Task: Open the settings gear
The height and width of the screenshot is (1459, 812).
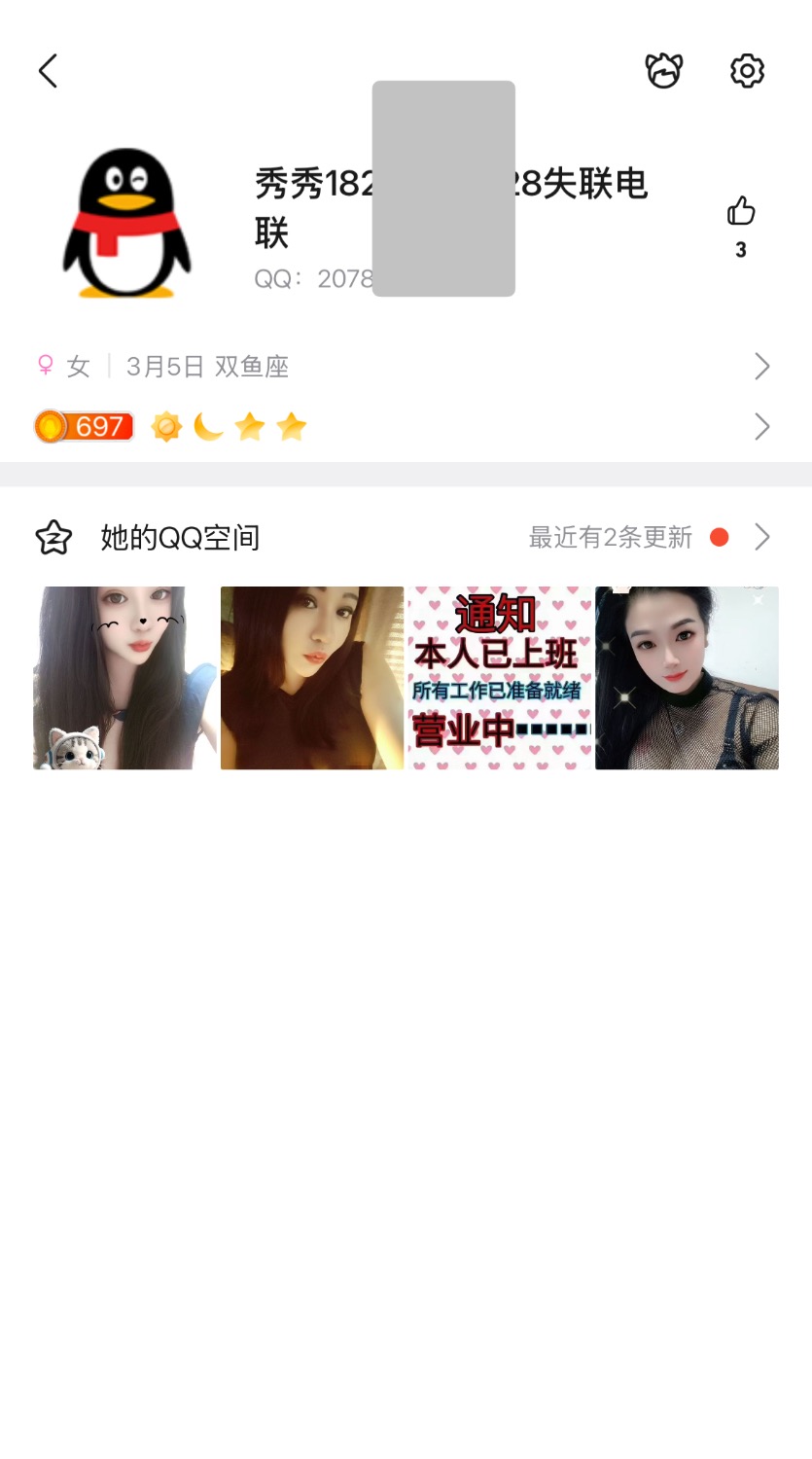Action: (x=747, y=71)
